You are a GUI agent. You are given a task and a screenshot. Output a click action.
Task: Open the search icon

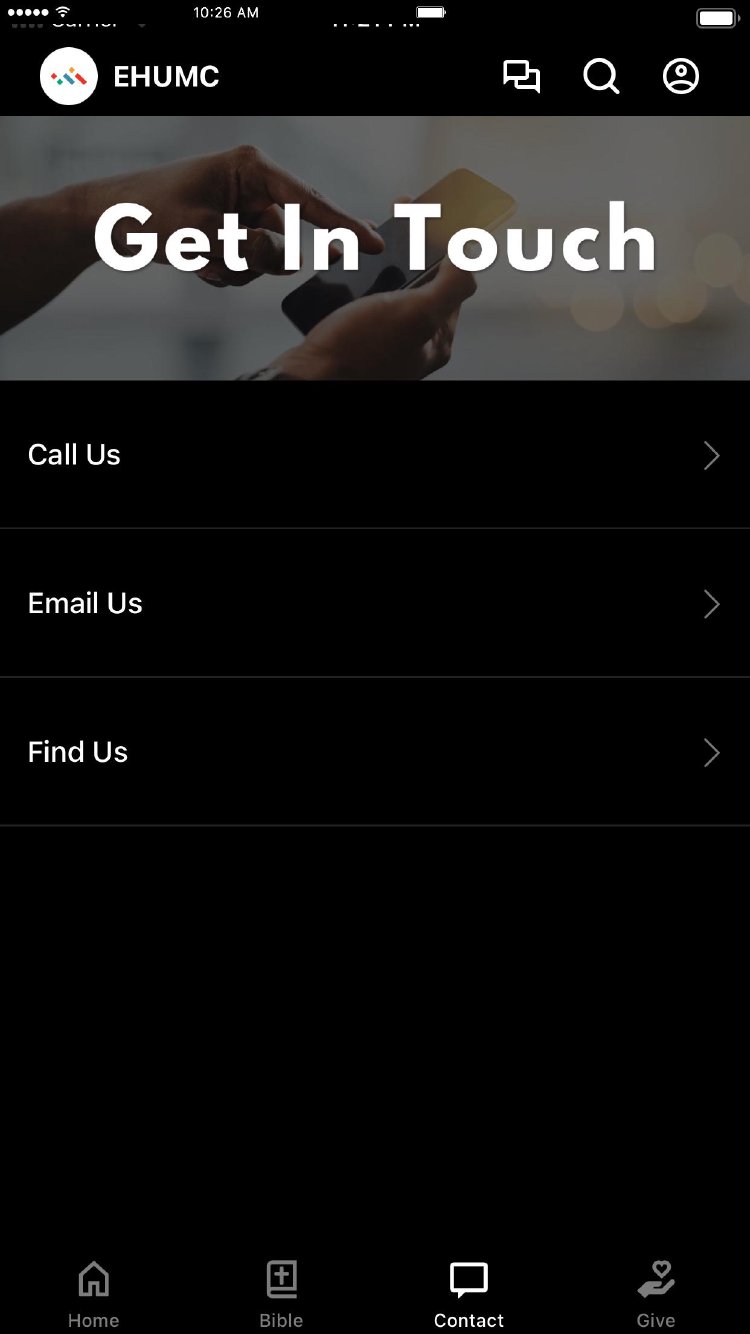[x=601, y=77]
